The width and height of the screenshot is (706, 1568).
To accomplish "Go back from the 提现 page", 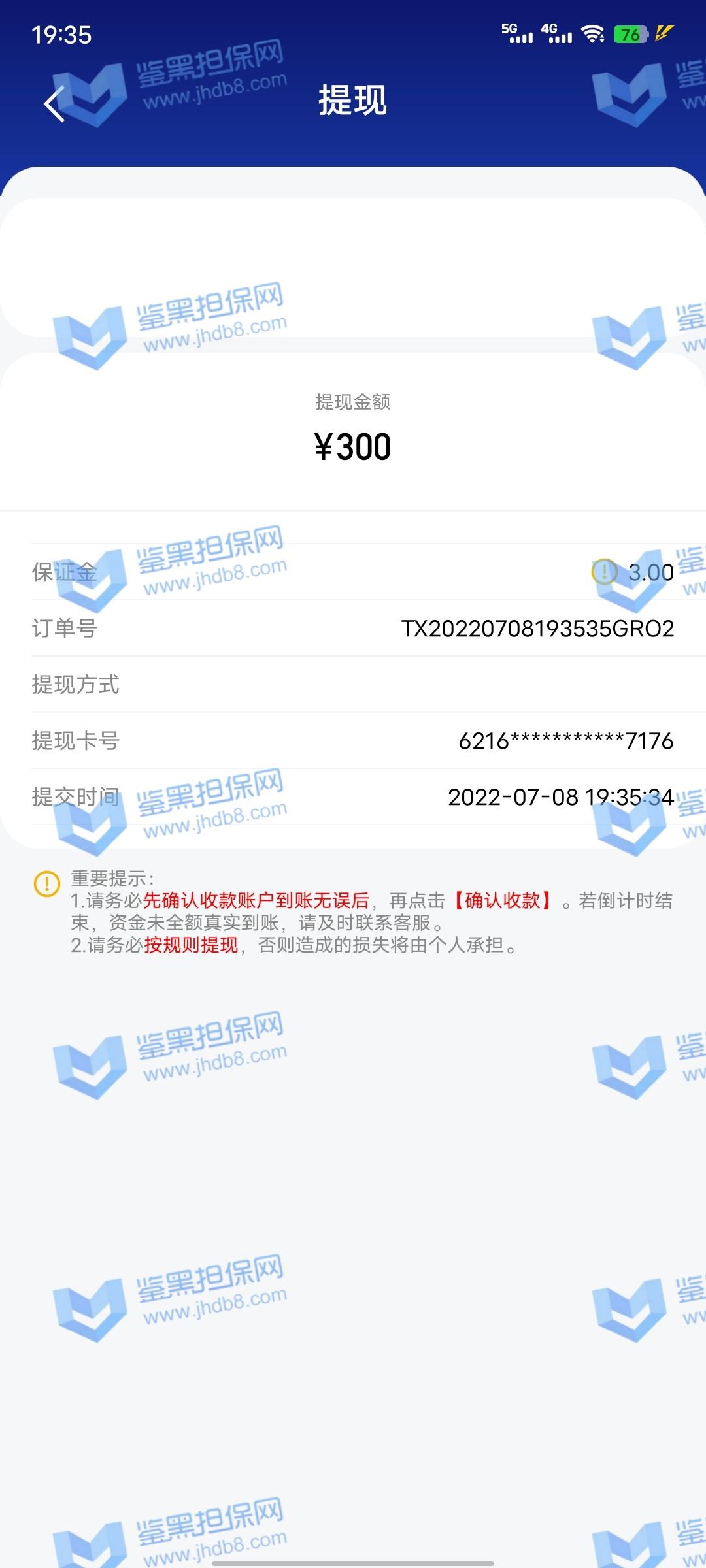I will coord(55,103).
